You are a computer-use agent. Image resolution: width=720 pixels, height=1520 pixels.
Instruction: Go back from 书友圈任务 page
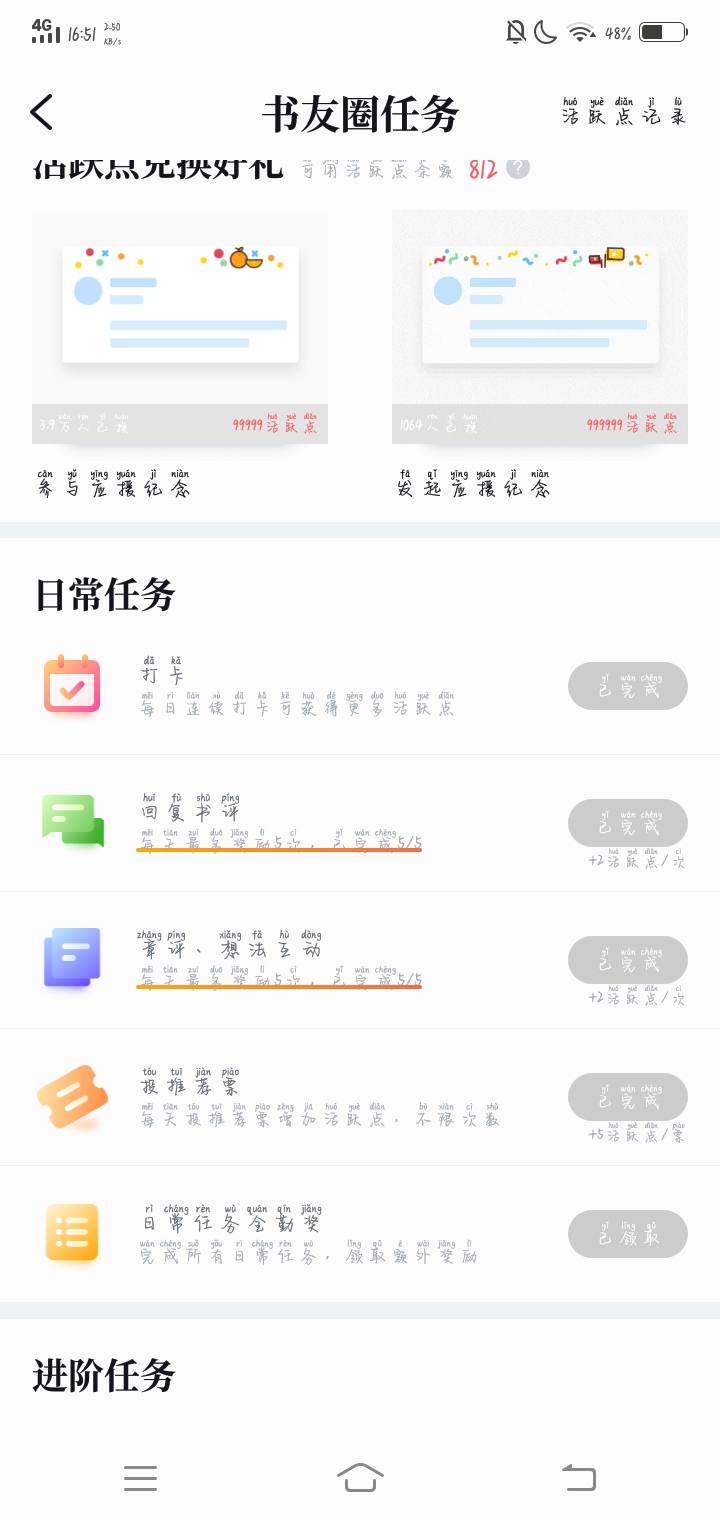[x=42, y=113]
